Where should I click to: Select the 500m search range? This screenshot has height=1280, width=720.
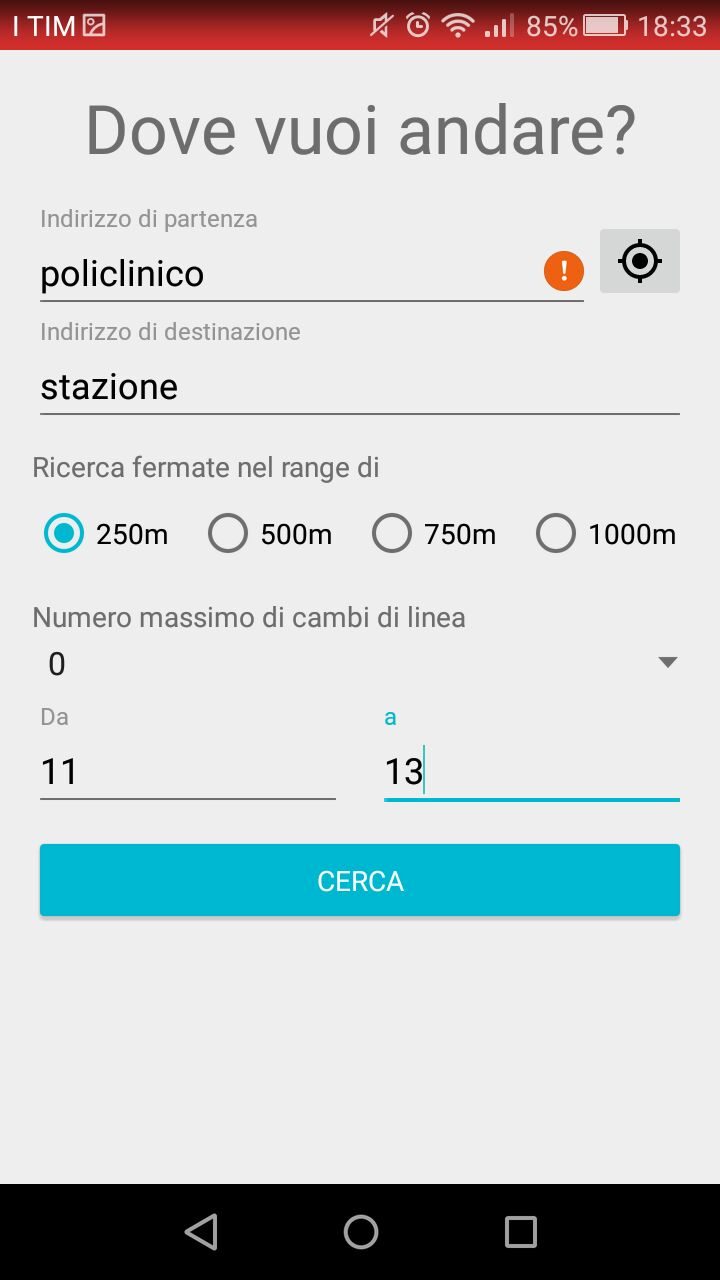coord(228,533)
